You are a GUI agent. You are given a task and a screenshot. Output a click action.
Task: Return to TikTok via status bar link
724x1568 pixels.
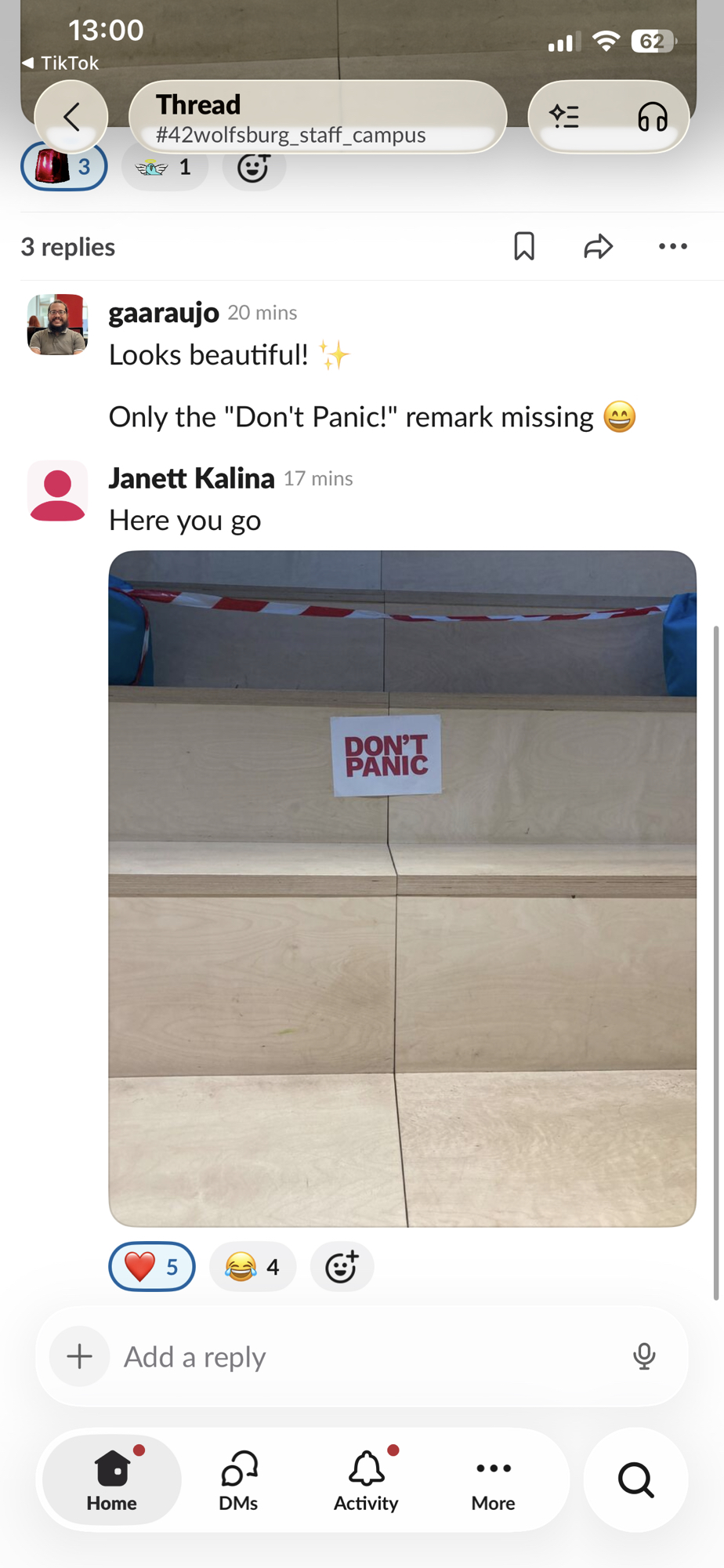click(x=61, y=63)
